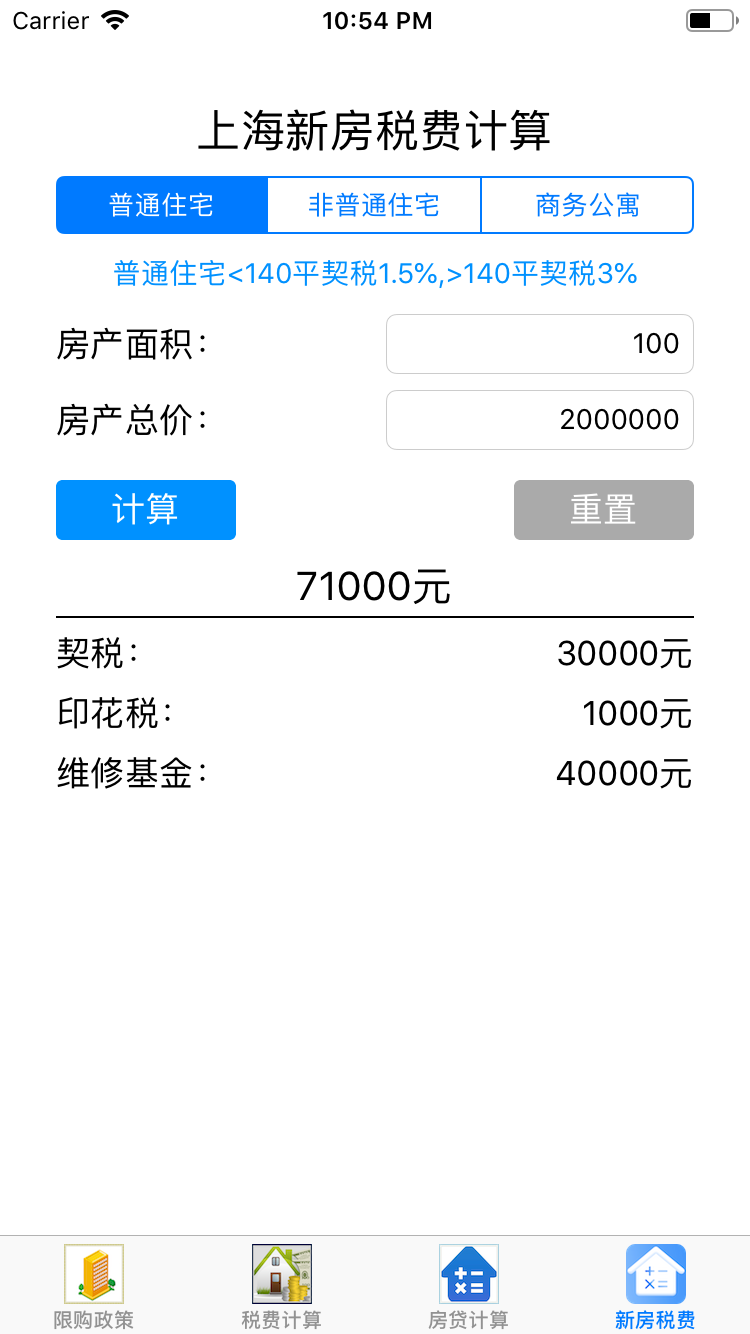Image resolution: width=750 pixels, height=1334 pixels.
Task: Edit the 房产总价 input field
Action: point(539,420)
